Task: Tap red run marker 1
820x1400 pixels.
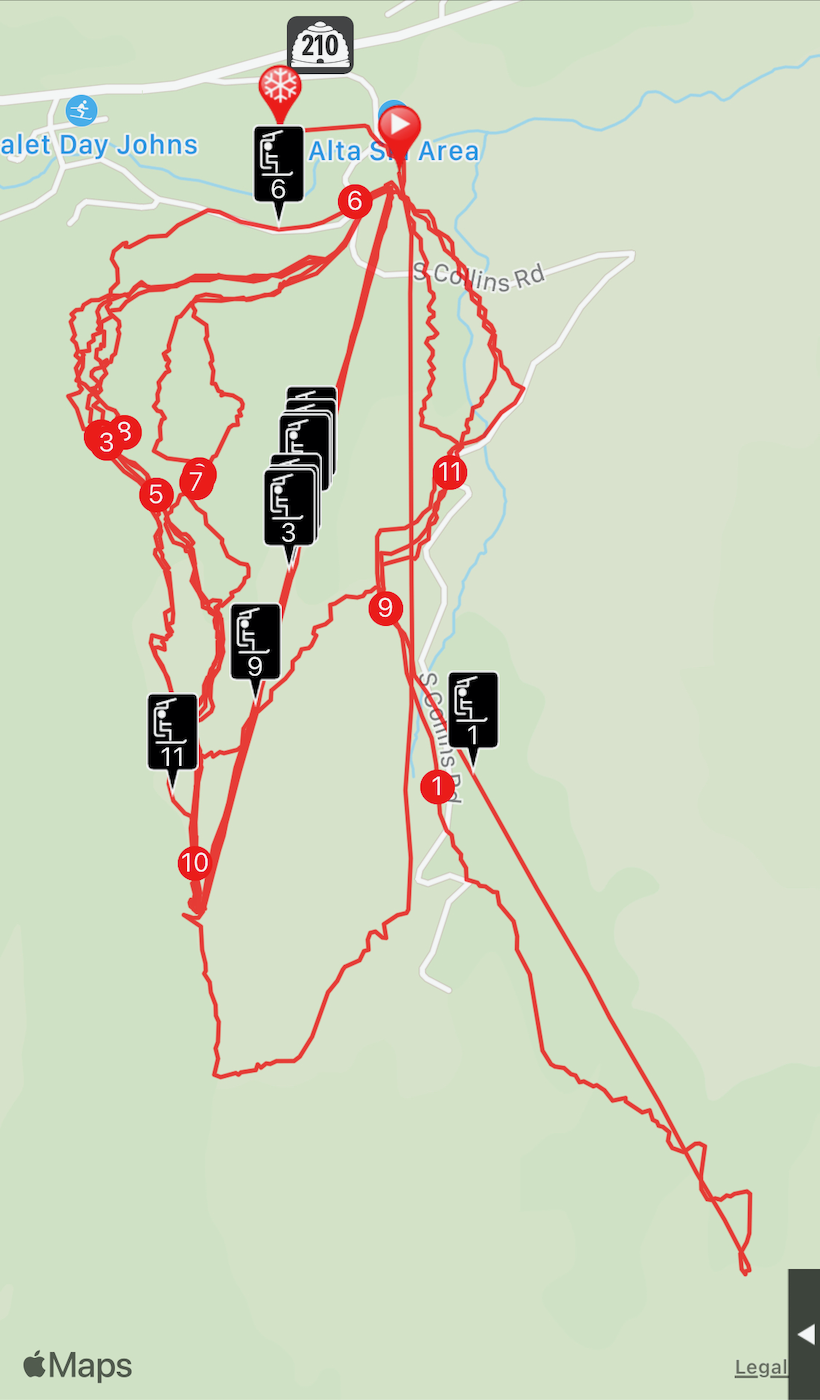Action: click(x=437, y=787)
